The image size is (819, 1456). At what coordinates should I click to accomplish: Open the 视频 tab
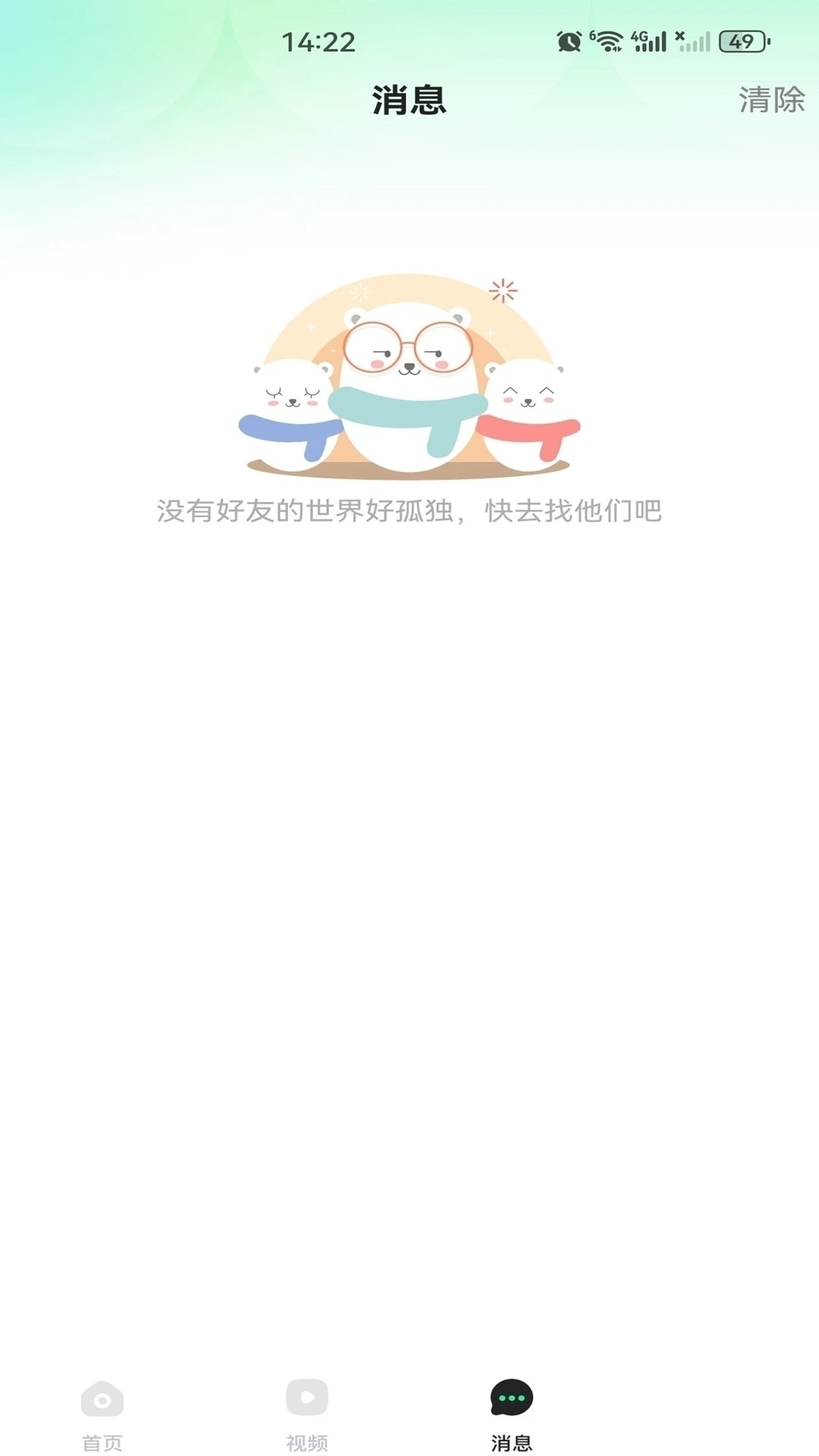(x=307, y=1415)
